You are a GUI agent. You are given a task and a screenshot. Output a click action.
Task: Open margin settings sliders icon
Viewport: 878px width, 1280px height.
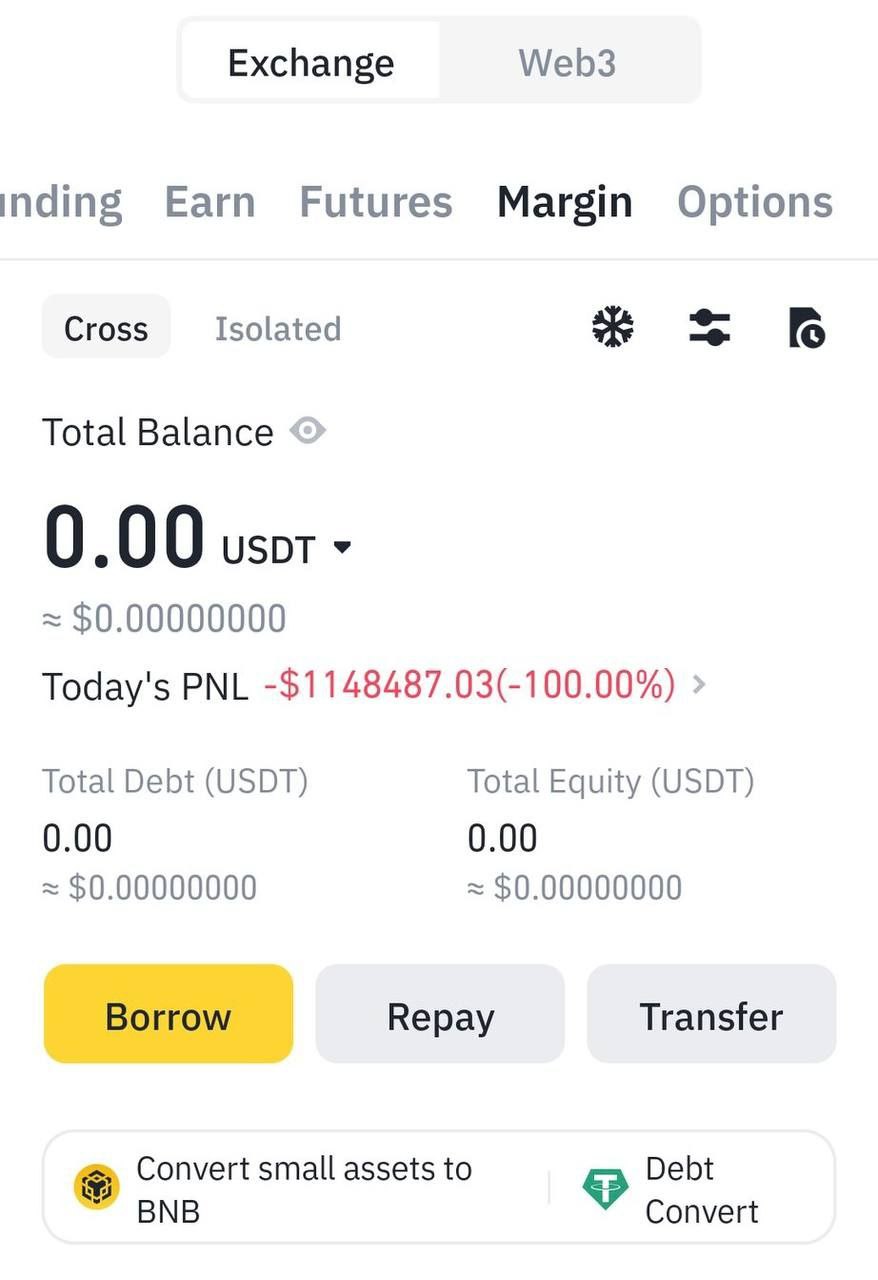tap(709, 327)
